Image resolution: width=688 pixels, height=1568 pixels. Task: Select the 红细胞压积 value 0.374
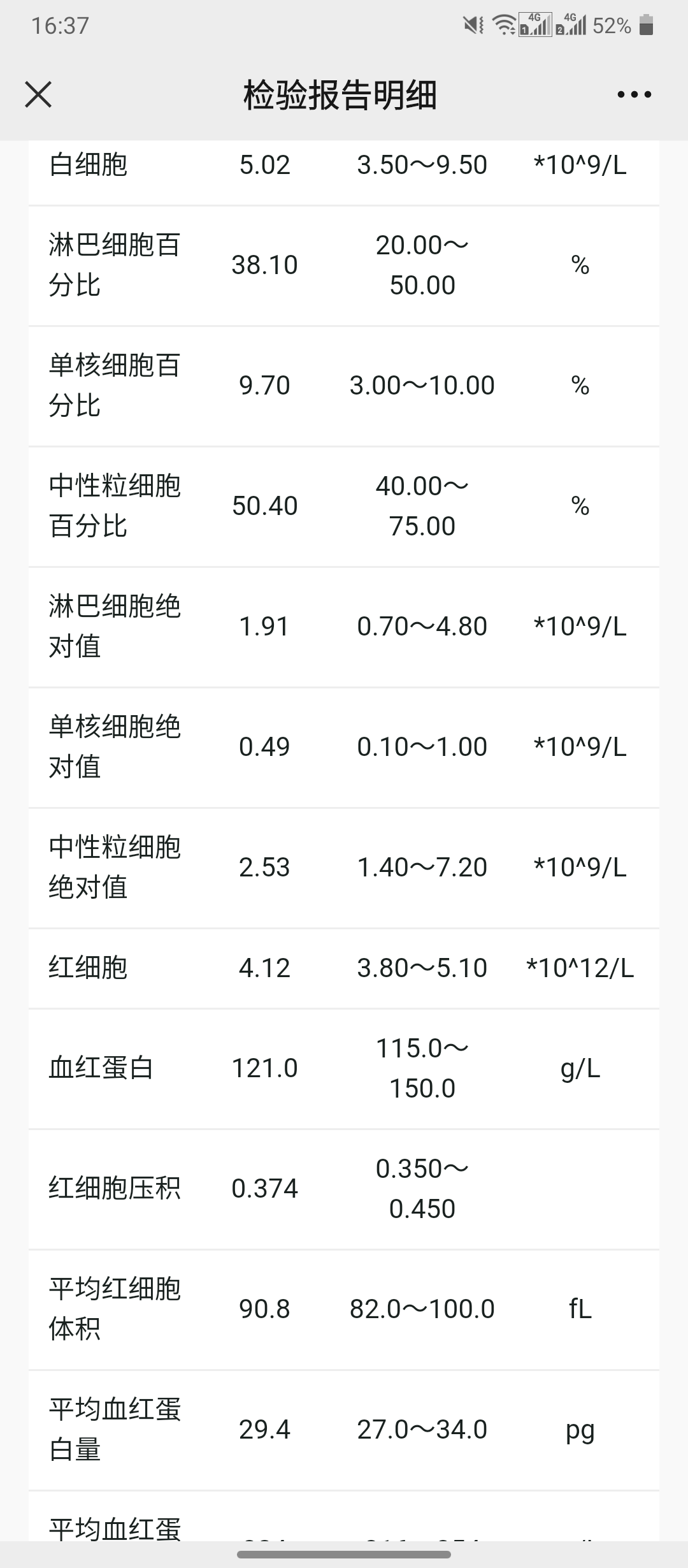point(266,1187)
